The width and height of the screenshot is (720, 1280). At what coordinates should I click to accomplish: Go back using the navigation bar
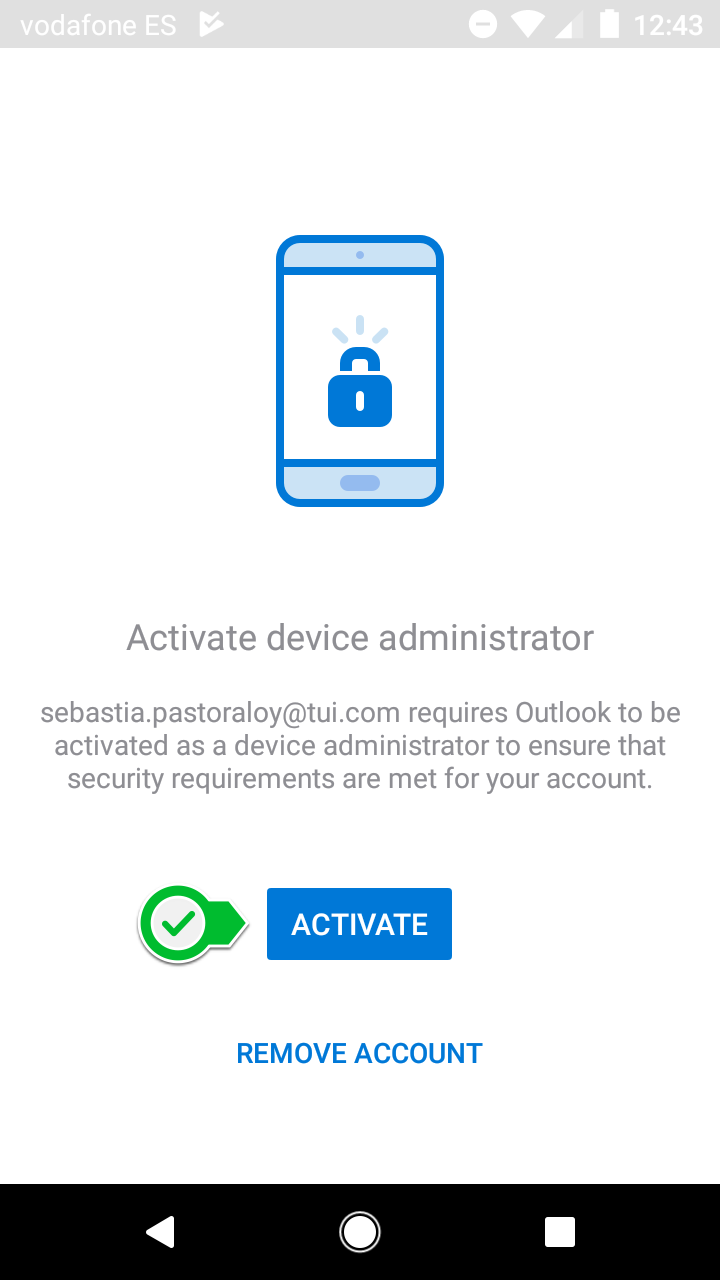(160, 1232)
